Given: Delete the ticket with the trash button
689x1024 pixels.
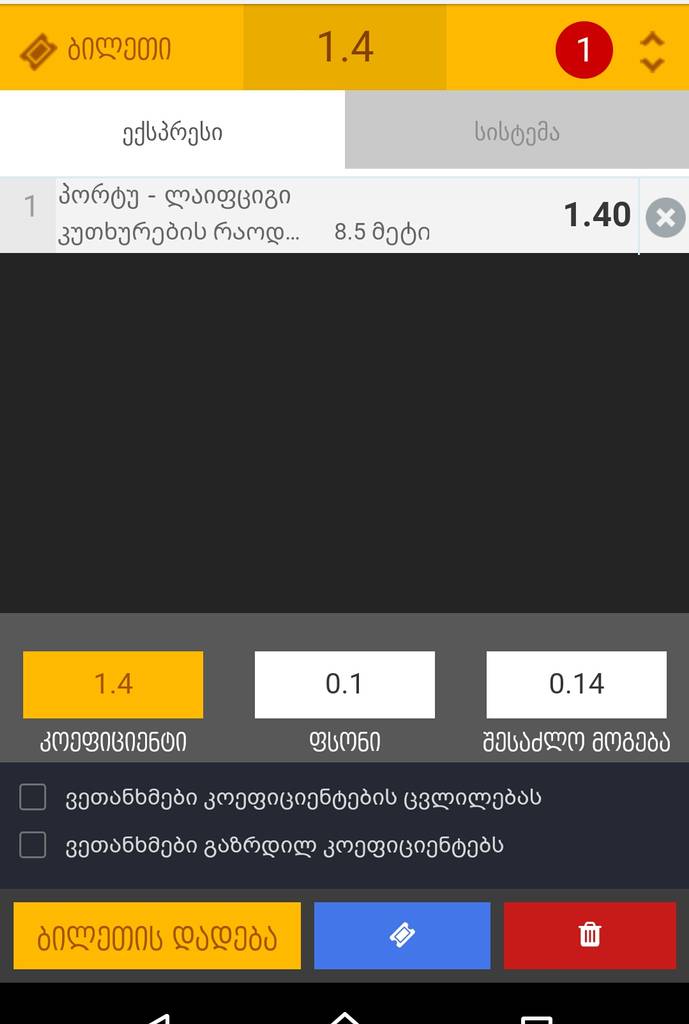Looking at the screenshot, I should pyautogui.click(x=590, y=936).
